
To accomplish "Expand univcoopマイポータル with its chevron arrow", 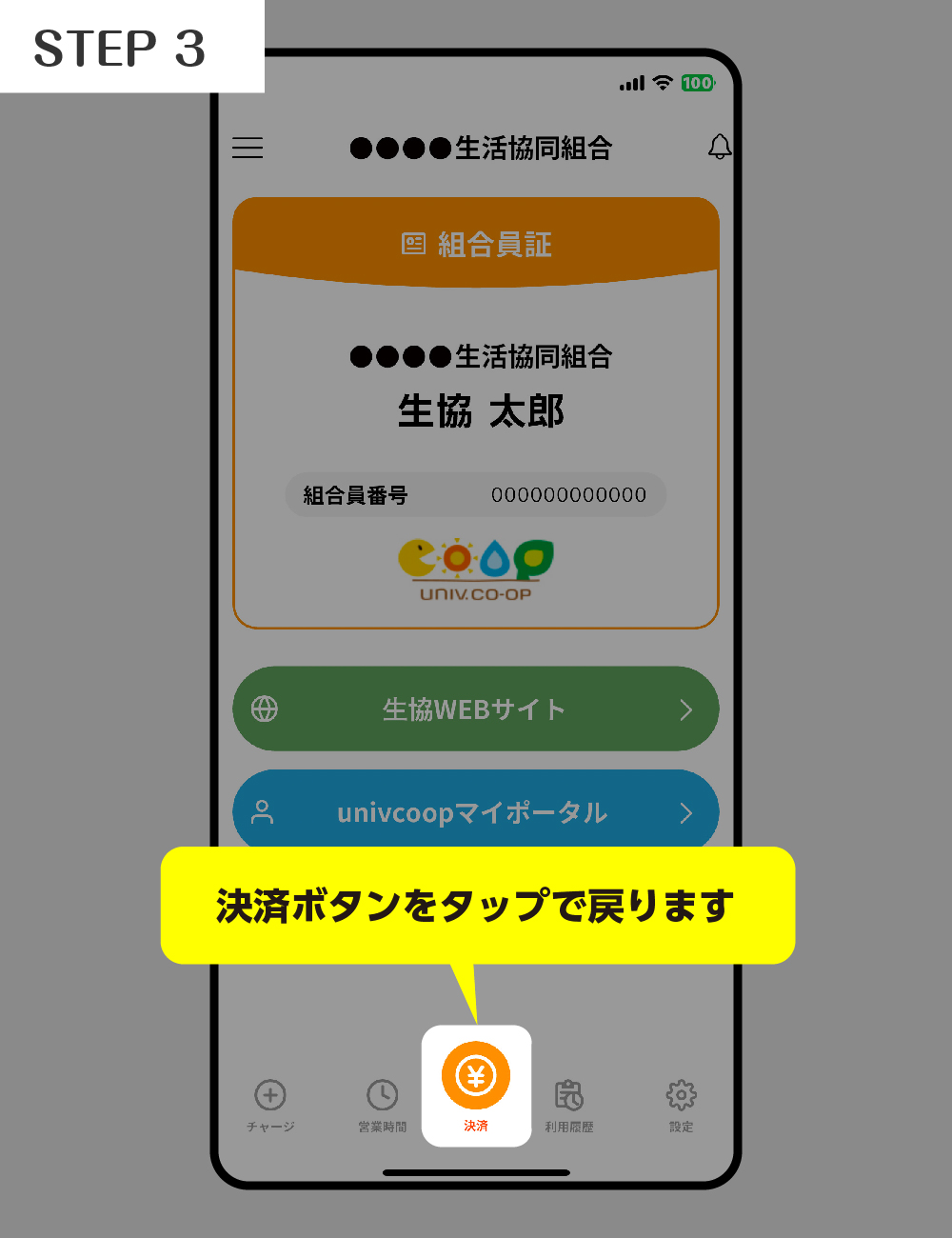I will [x=687, y=811].
